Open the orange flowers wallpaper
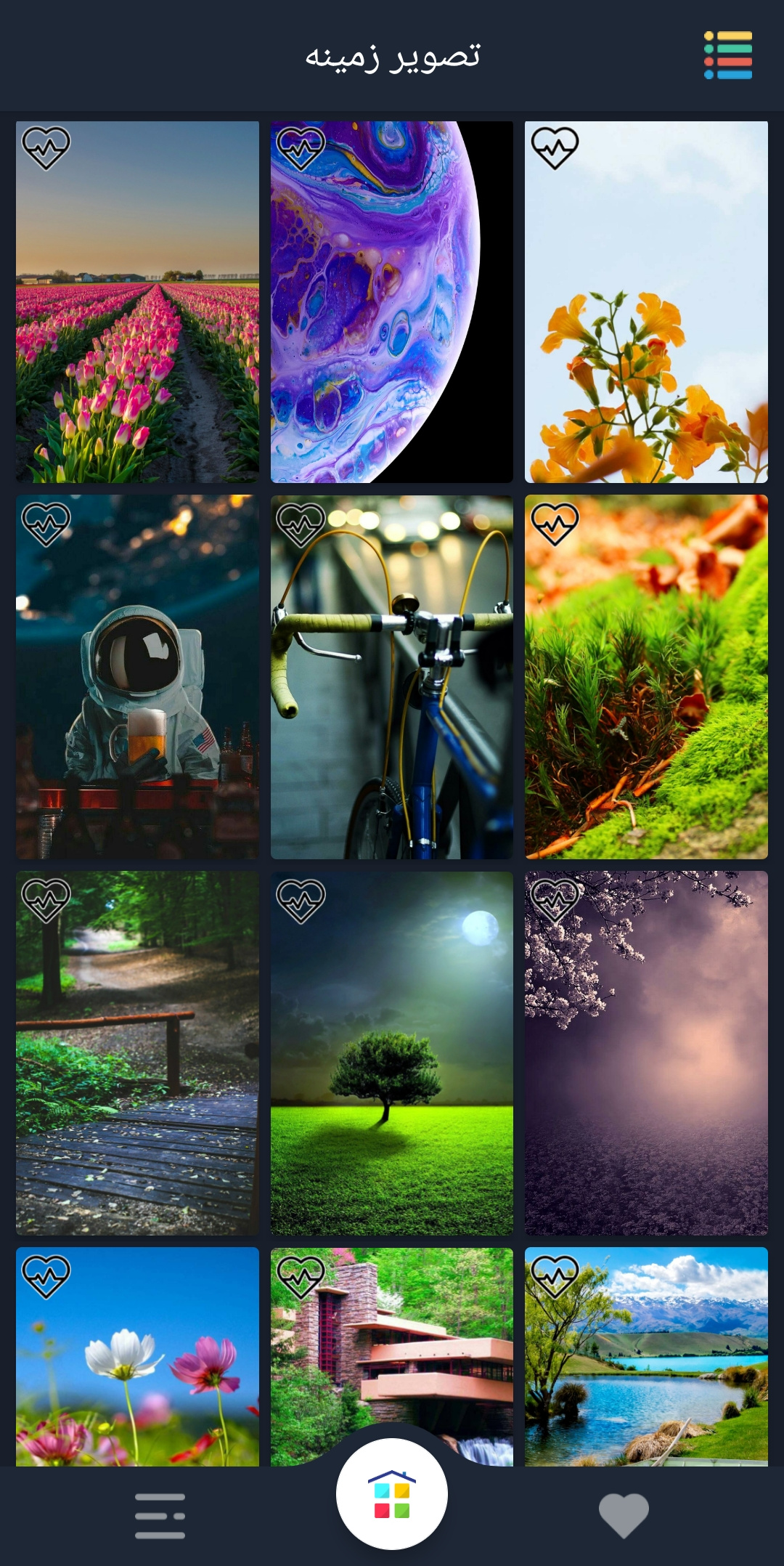Screen dimensions: 784x1566 646,327
